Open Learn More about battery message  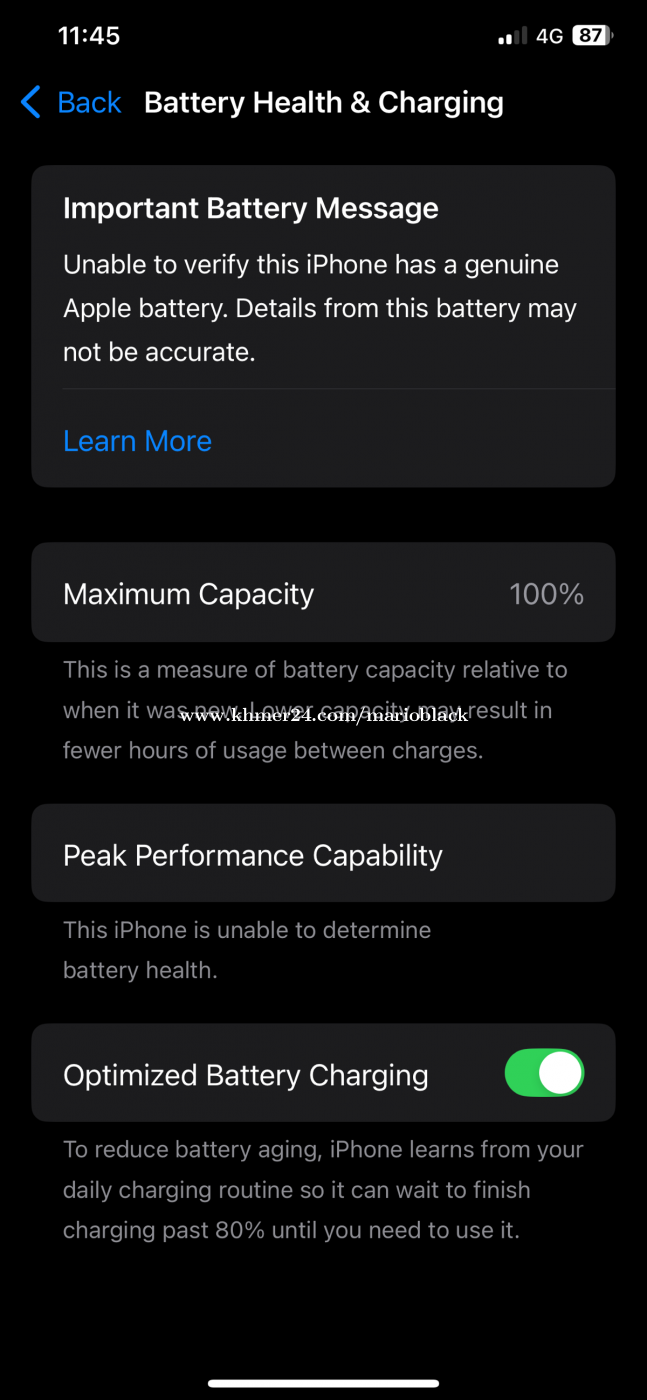[137, 441]
